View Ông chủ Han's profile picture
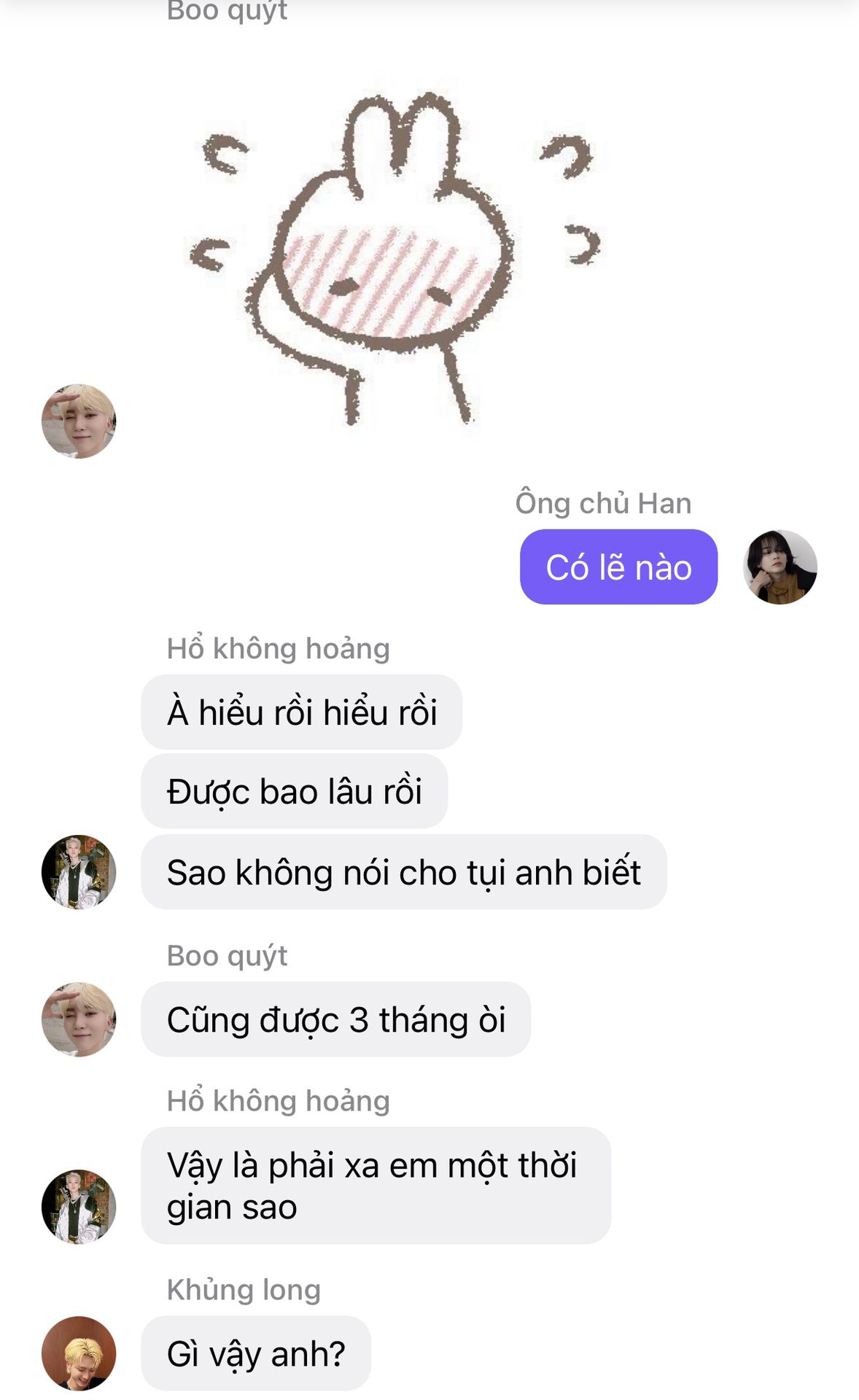The height and width of the screenshot is (1400, 859). pos(780,567)
